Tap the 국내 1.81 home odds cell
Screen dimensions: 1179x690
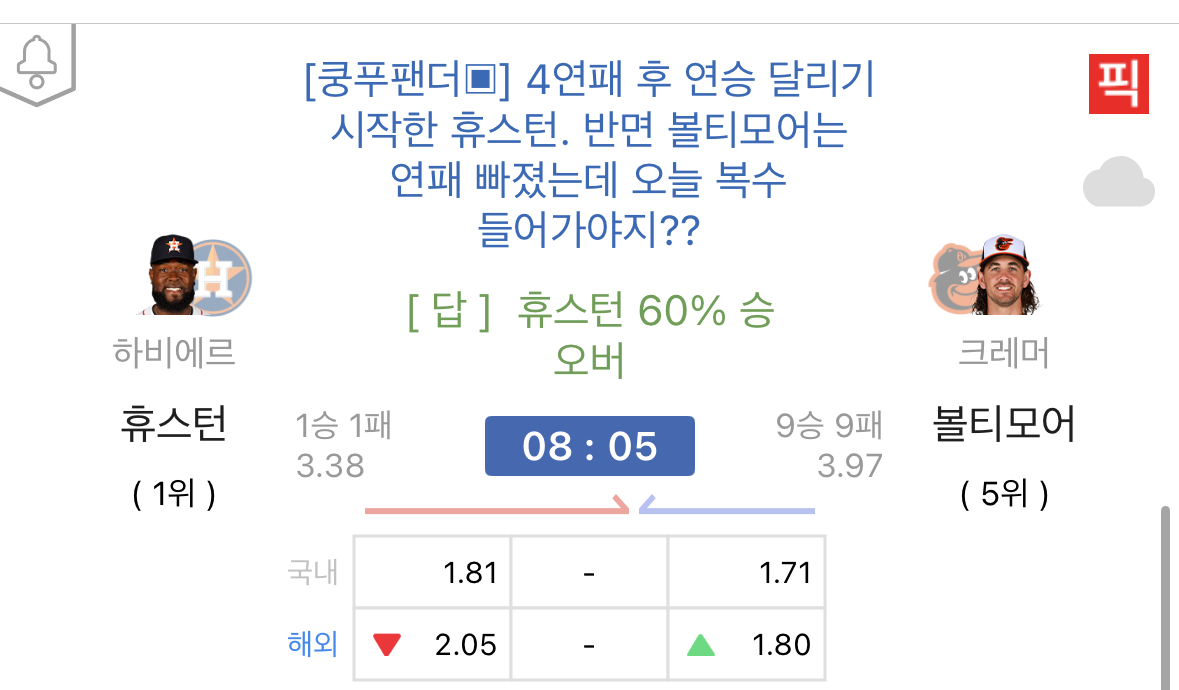point(433,573)
